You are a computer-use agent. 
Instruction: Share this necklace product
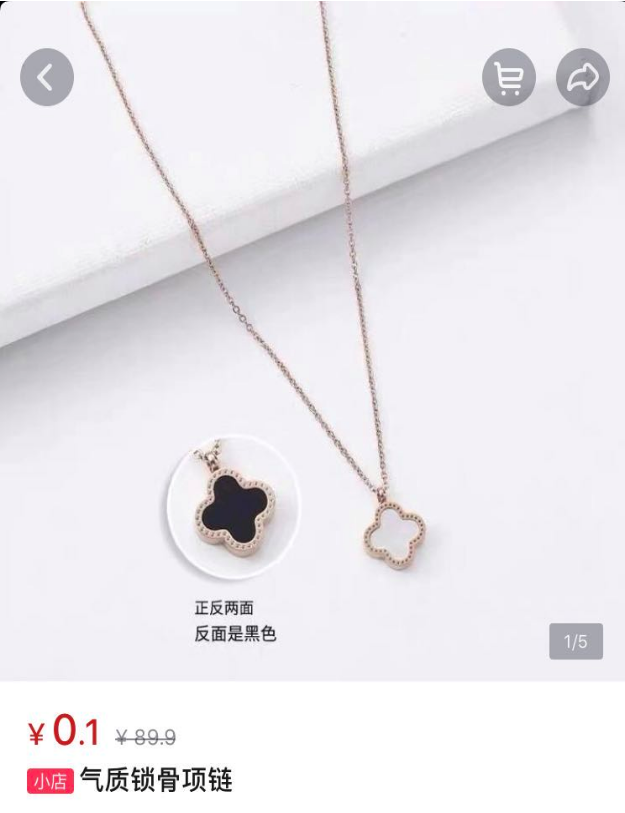point(582,77)
